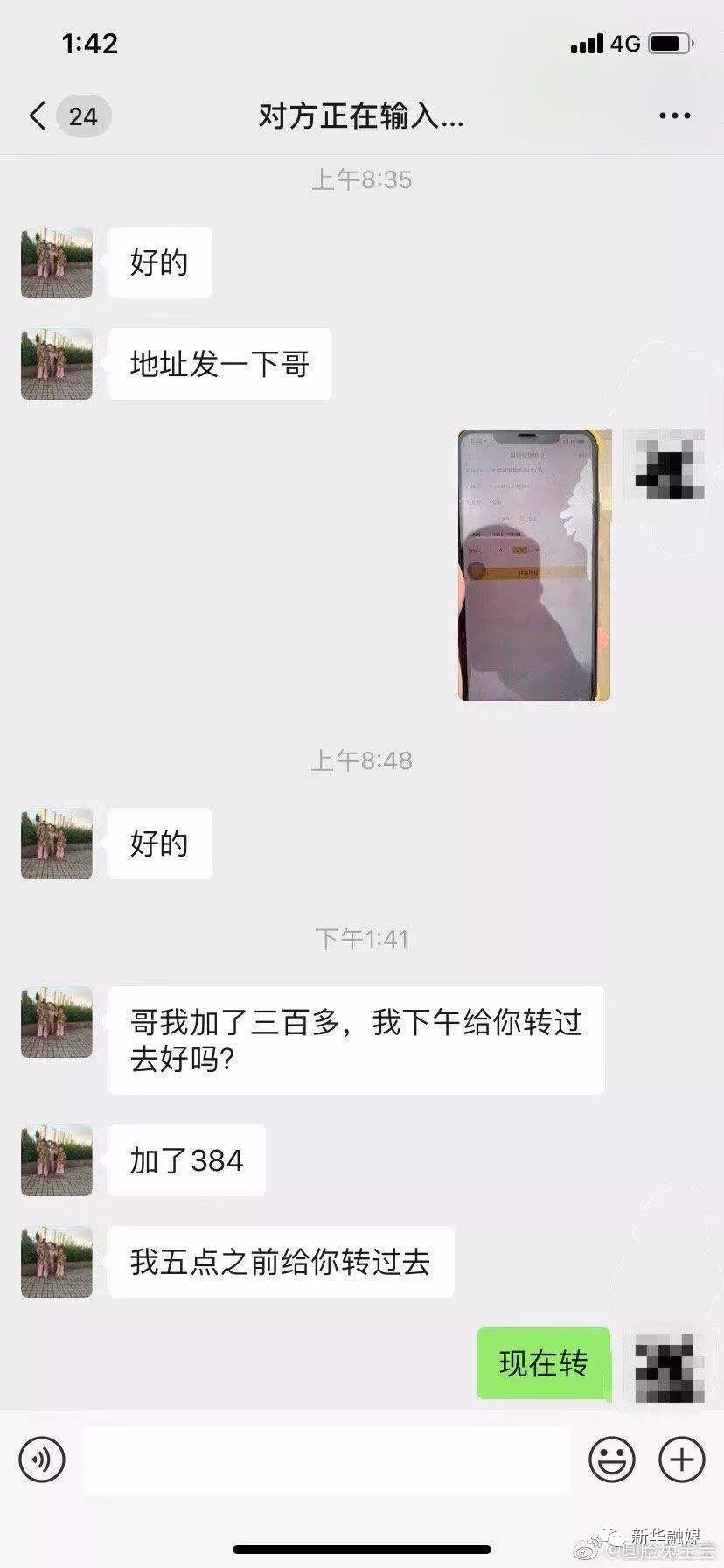Select the message bubble 加了384

(185, 1160)
